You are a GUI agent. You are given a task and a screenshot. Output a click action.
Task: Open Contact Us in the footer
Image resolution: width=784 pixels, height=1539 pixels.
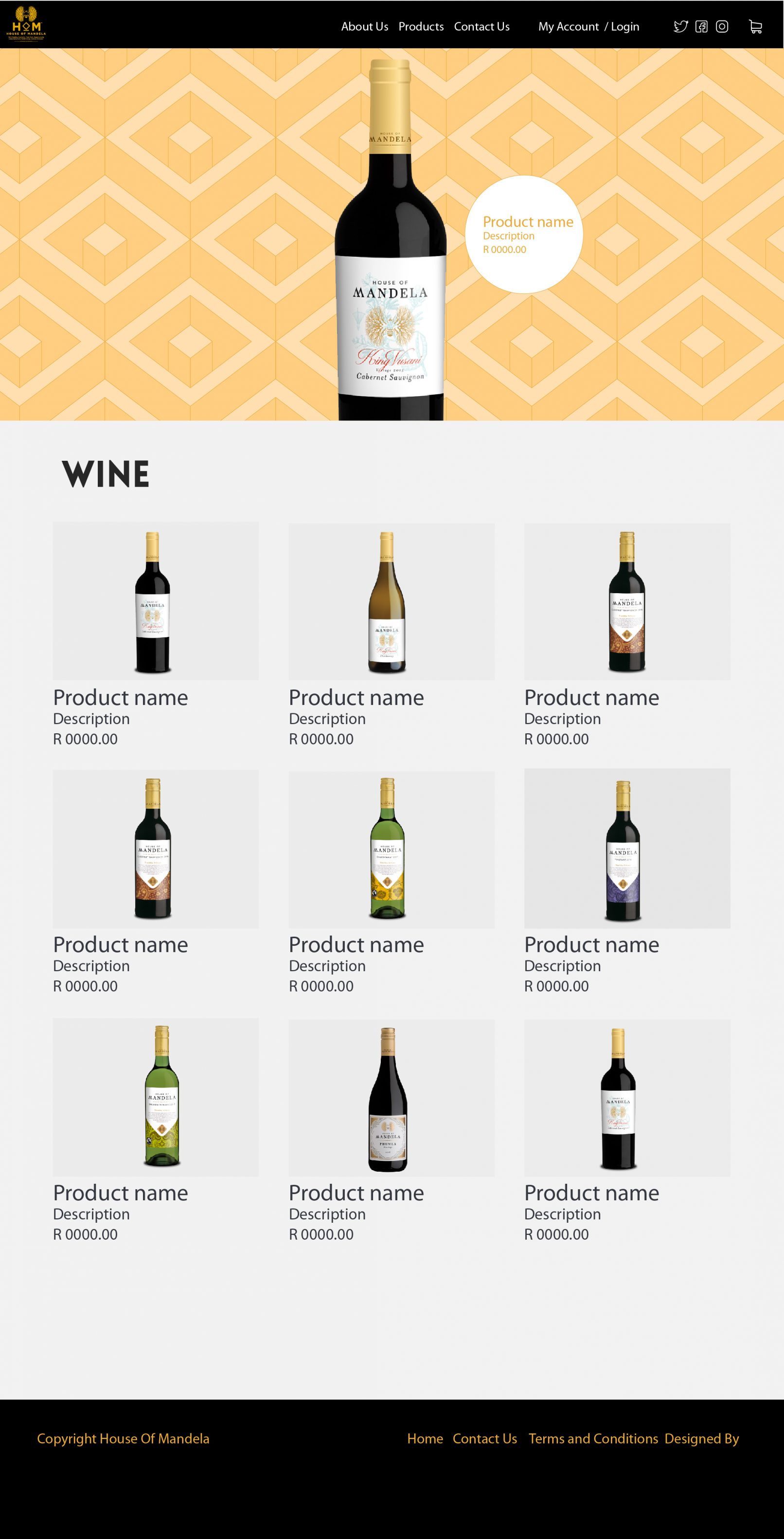[x=484, y=1439]
